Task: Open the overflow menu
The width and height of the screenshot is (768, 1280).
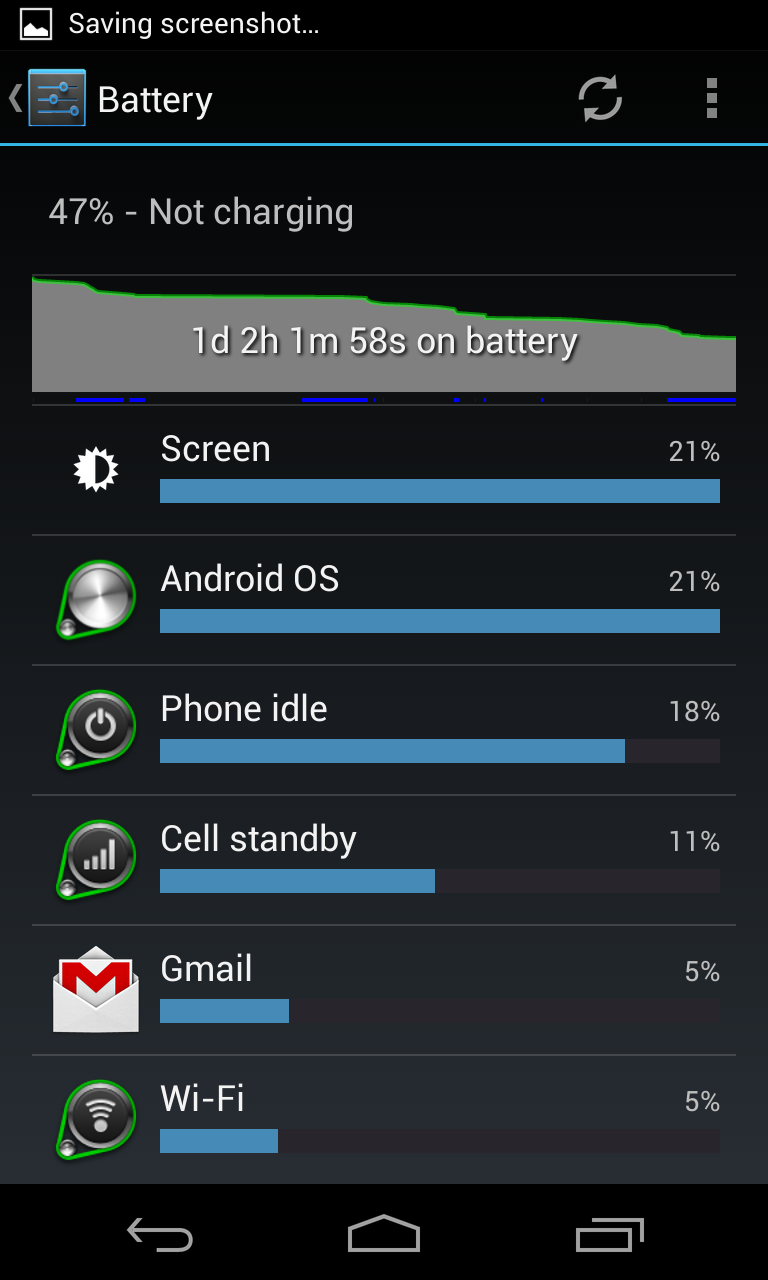Action: 712,99
